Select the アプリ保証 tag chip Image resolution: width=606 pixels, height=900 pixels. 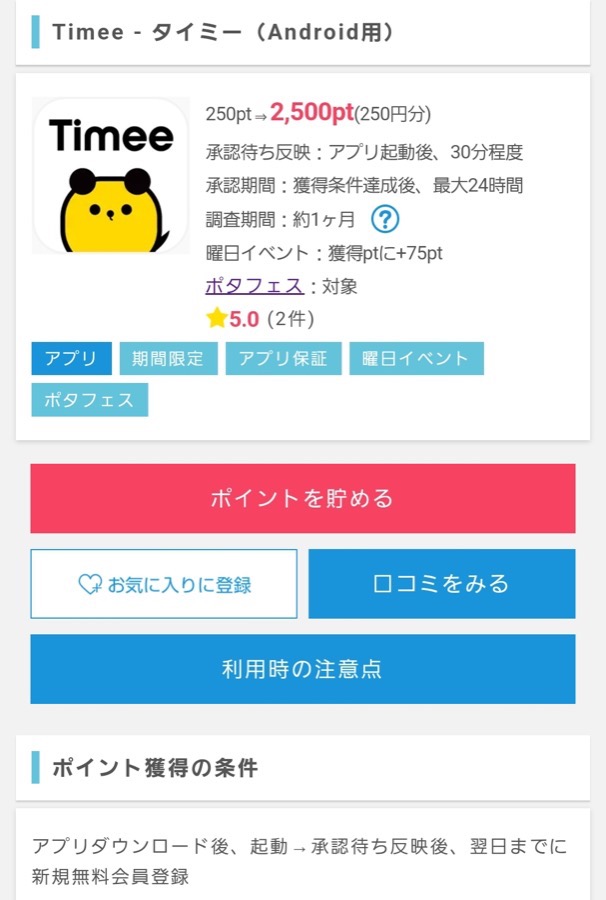pos(283,358)
